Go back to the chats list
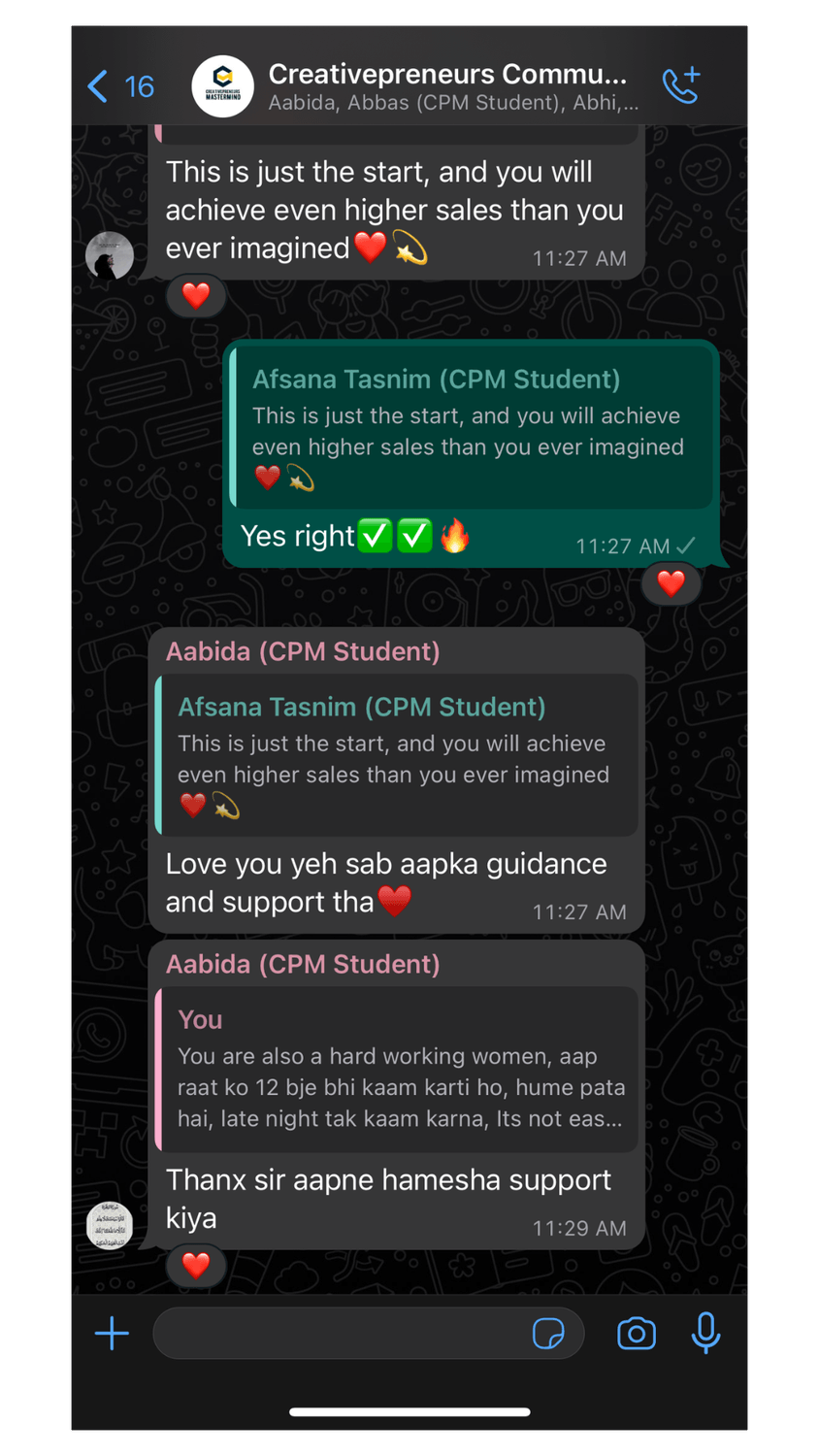The image size is (819, 1456). coord(119,87)
